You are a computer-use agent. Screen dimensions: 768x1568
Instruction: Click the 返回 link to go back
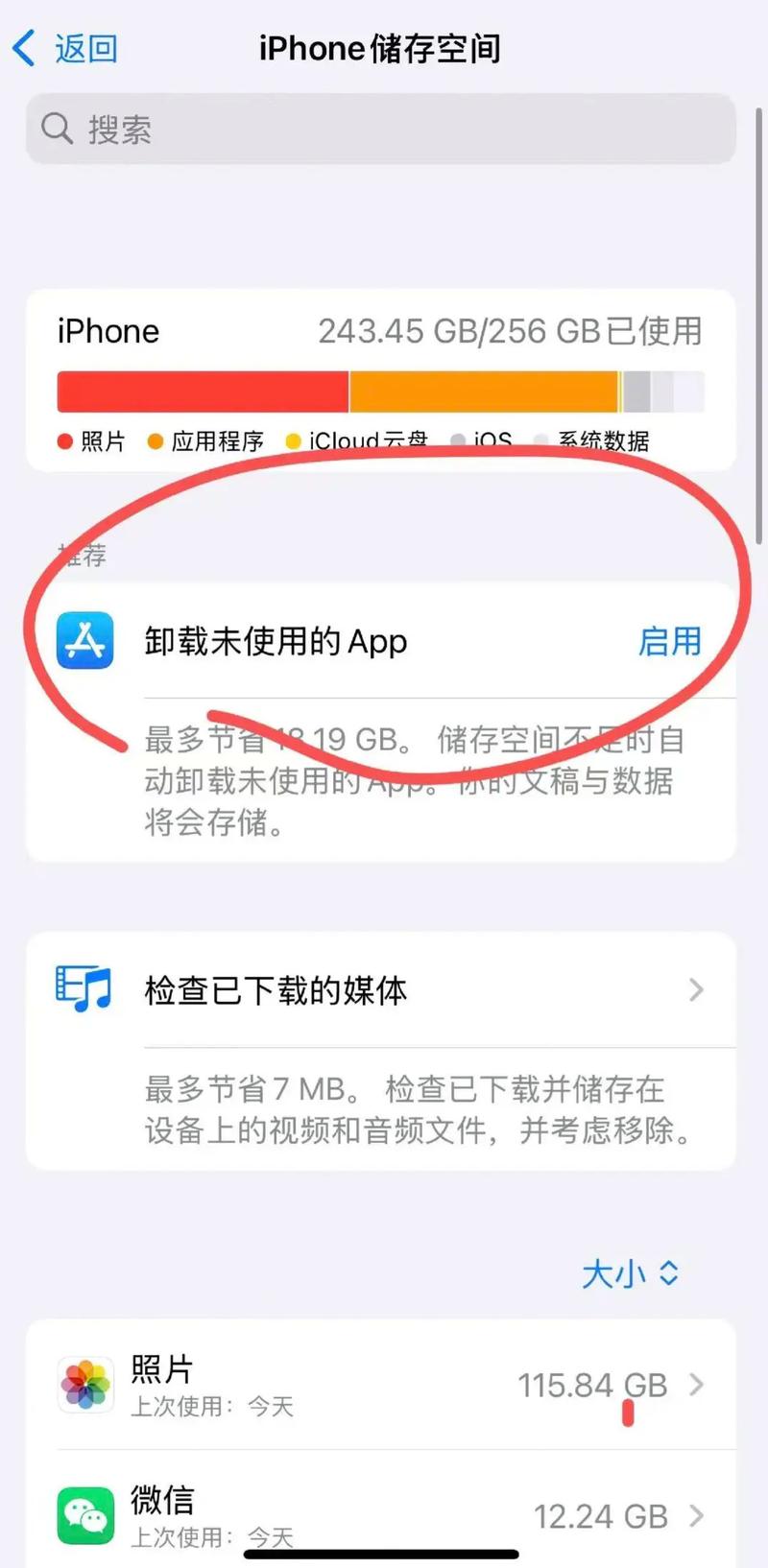click(x=86, y=47)
